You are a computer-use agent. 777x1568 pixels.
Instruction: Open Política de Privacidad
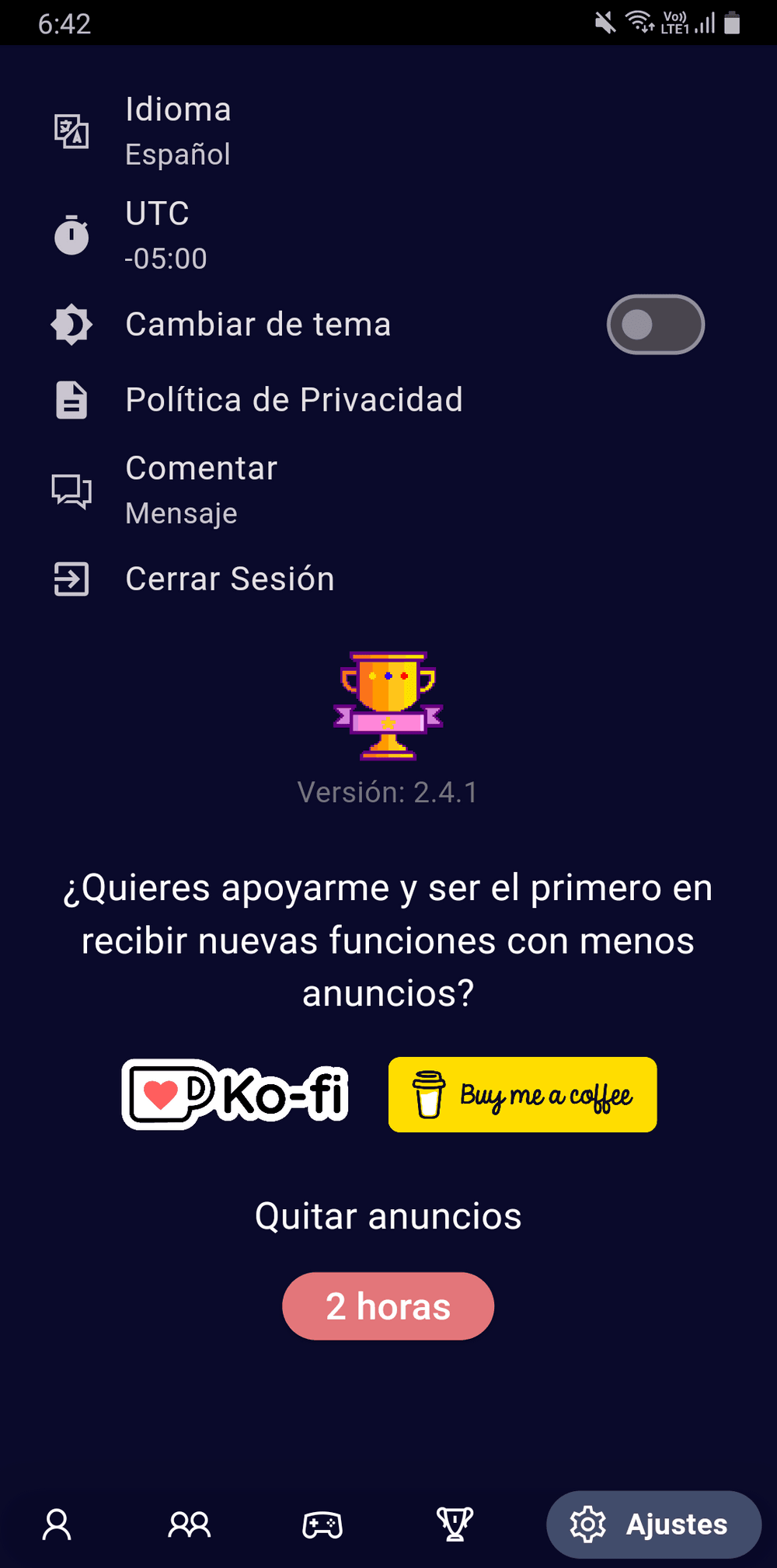click(294, 400)
